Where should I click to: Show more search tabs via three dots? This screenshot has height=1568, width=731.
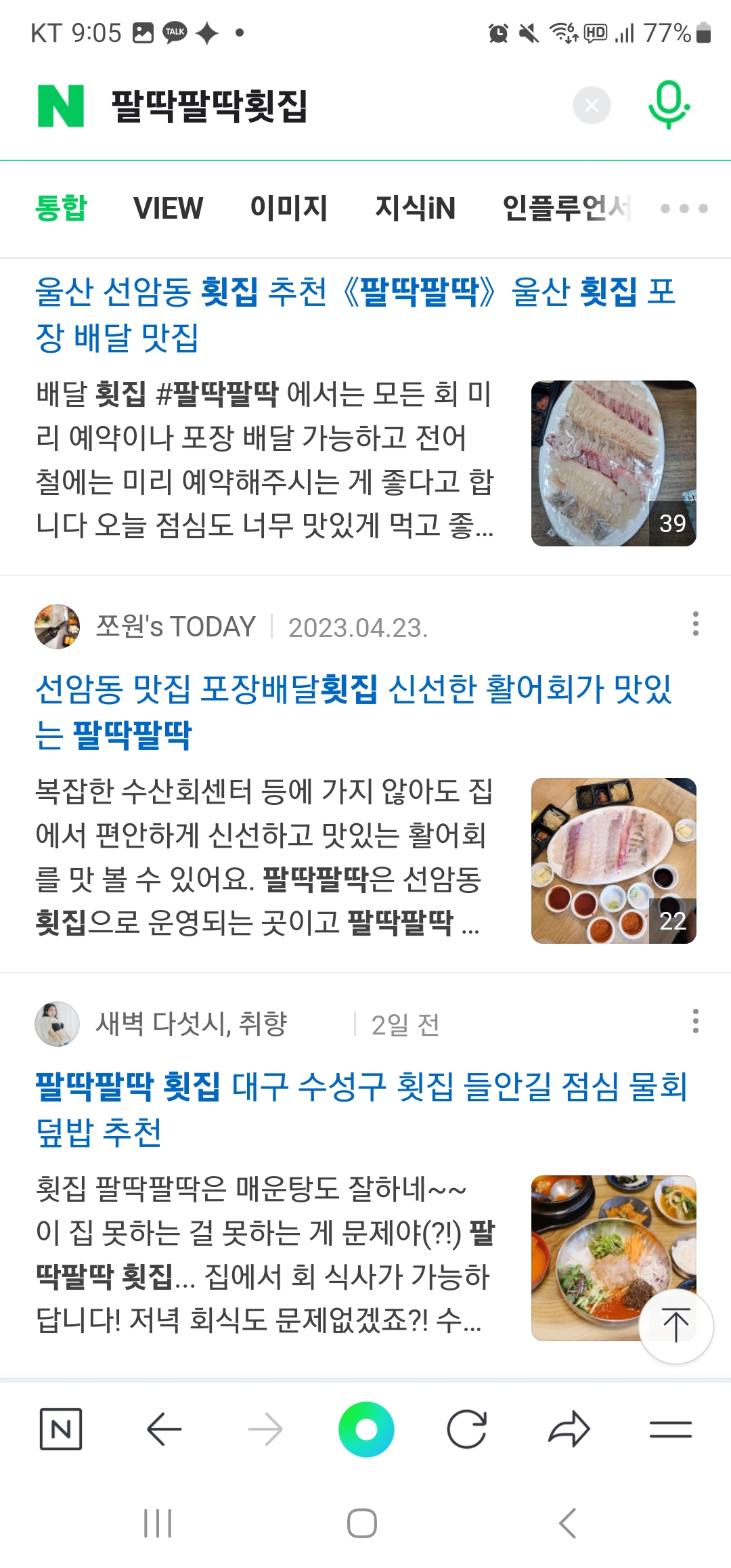pos(684,209)
